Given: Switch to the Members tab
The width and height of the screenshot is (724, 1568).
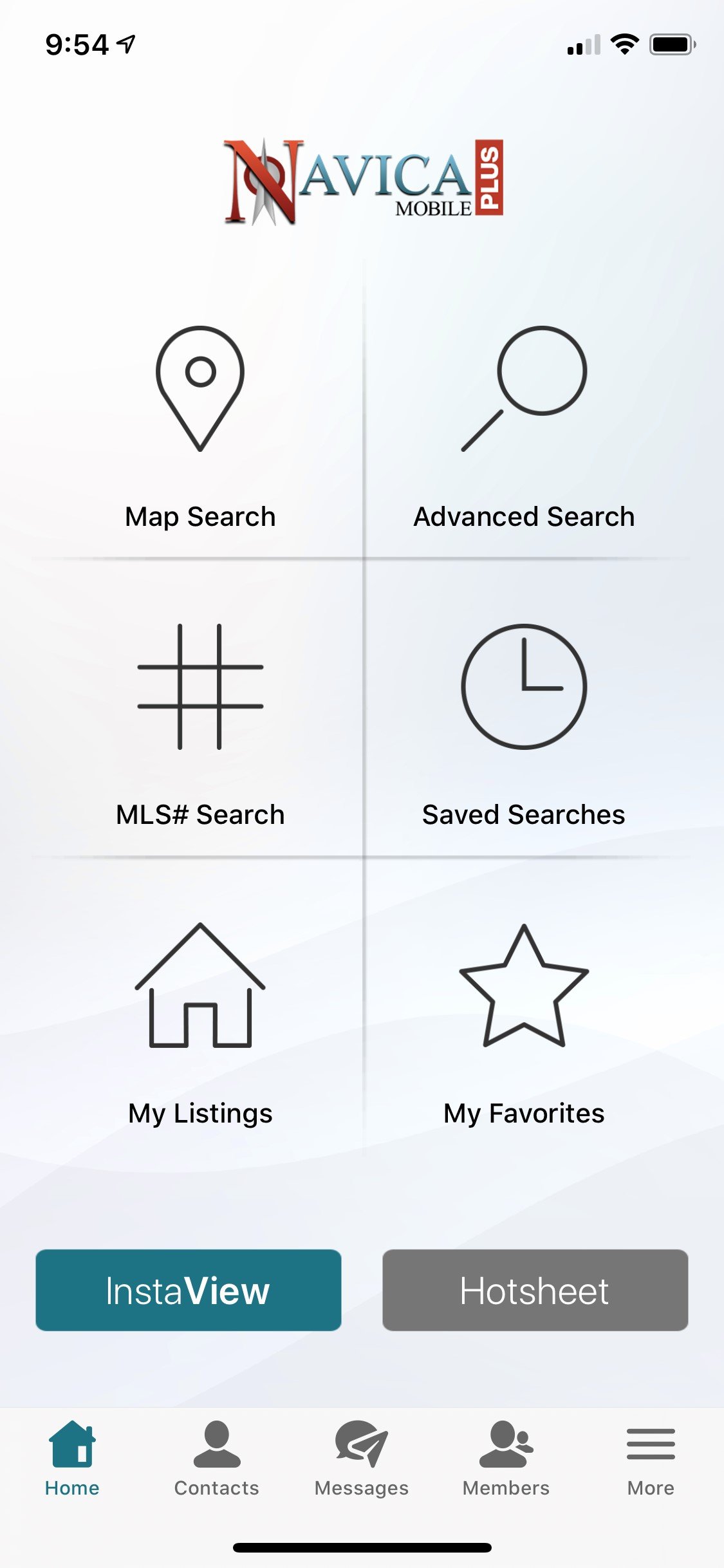Looking at the screenshot, I should tap(506, 1459).
